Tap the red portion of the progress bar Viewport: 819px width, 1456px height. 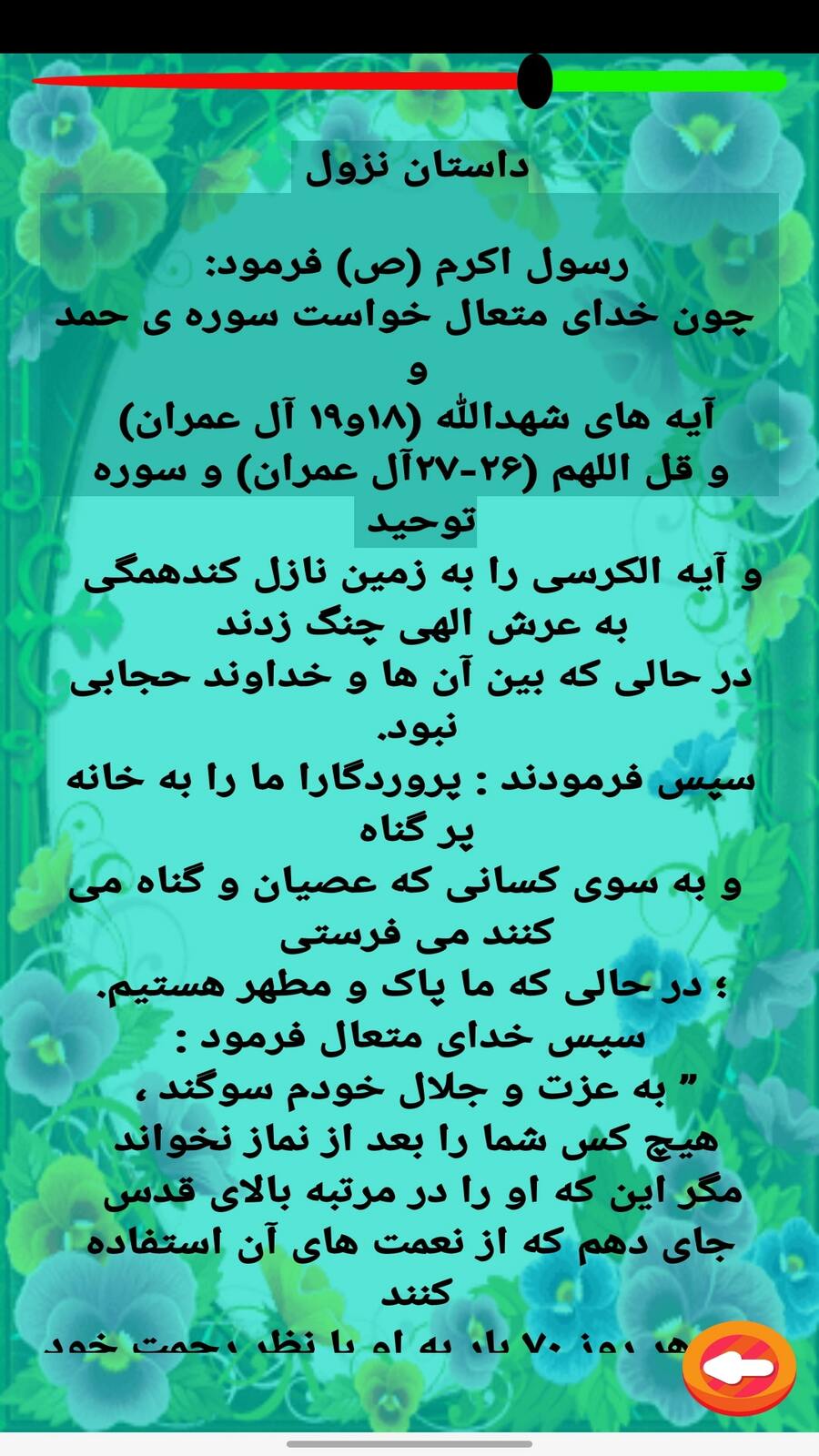[273, 82]
